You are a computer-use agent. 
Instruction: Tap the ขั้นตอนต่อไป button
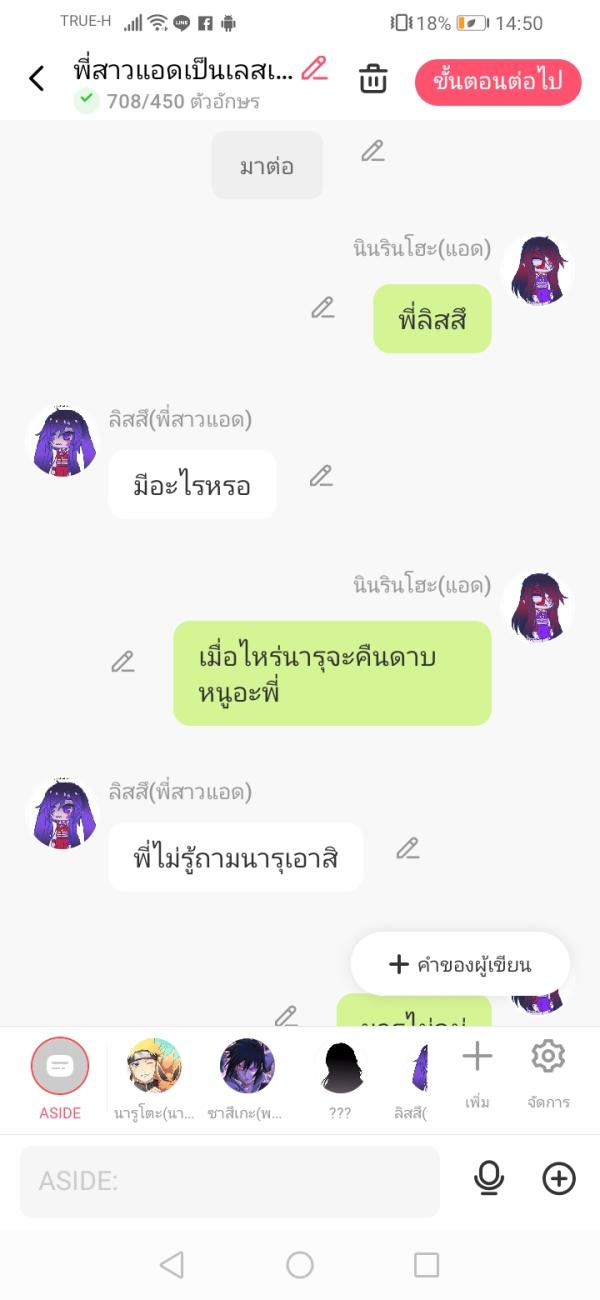tap(497, 82)
